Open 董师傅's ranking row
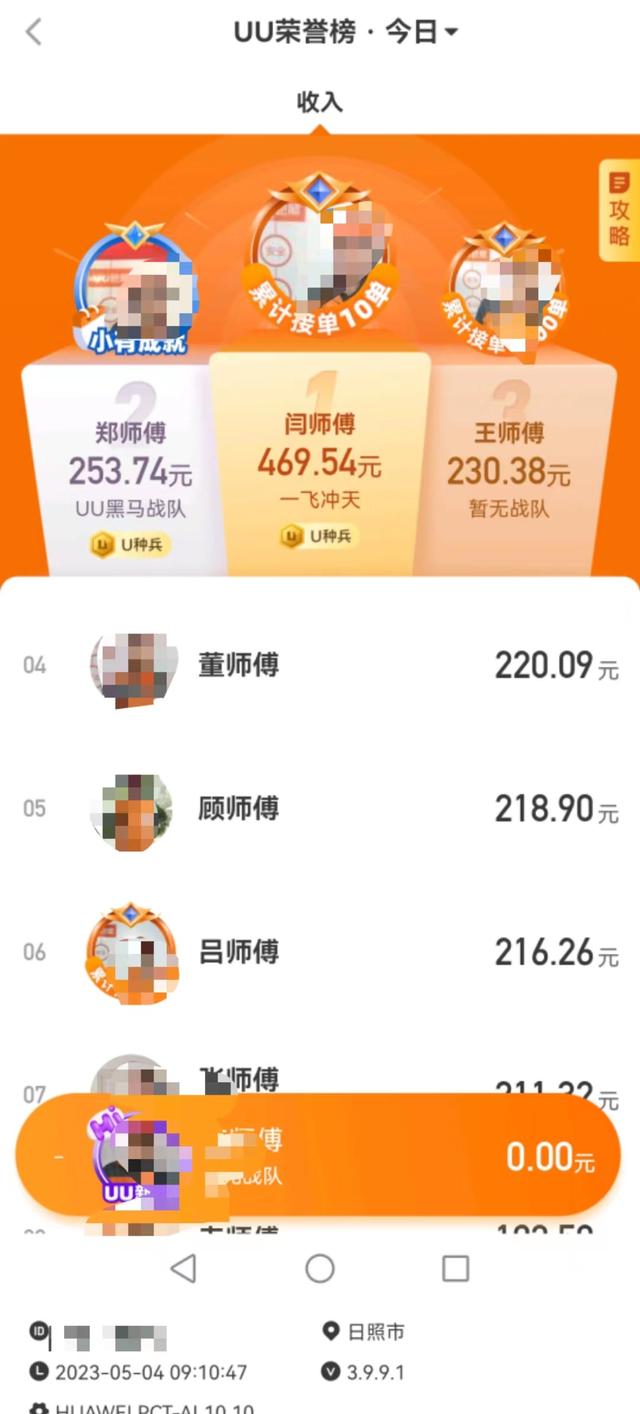Screen dimensions: 640x1414 point(320,665)
